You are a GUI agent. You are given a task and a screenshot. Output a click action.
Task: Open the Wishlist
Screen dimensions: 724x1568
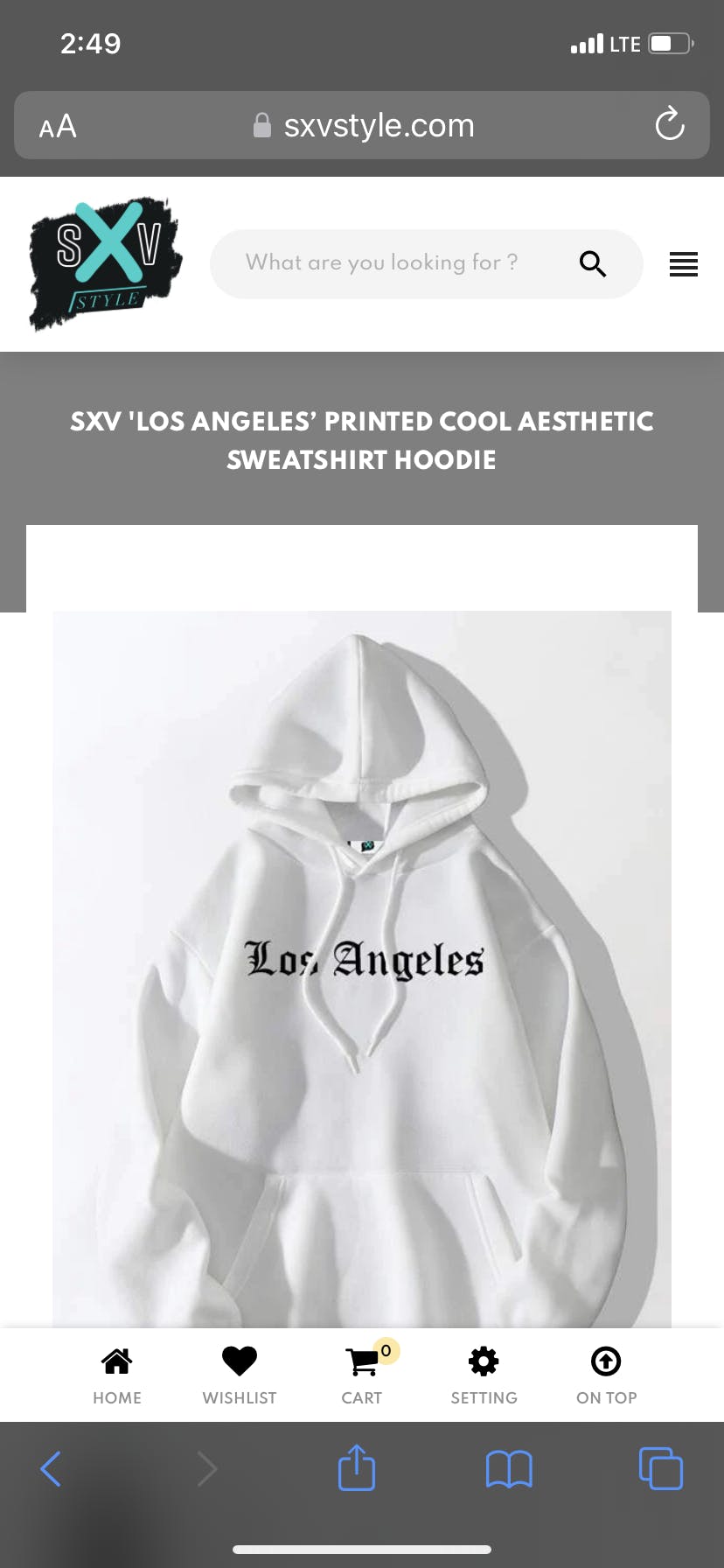coord(240,1375)
